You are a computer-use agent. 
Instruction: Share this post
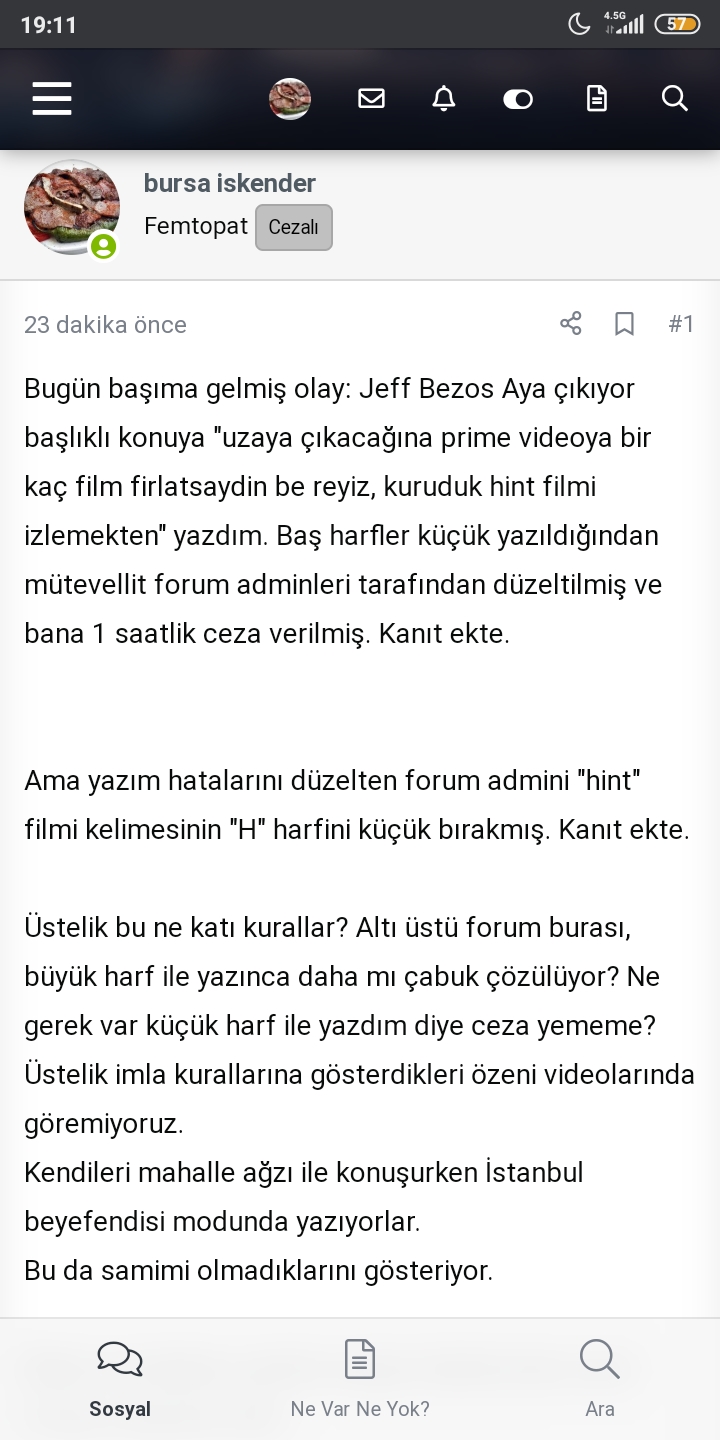[571, 324]
